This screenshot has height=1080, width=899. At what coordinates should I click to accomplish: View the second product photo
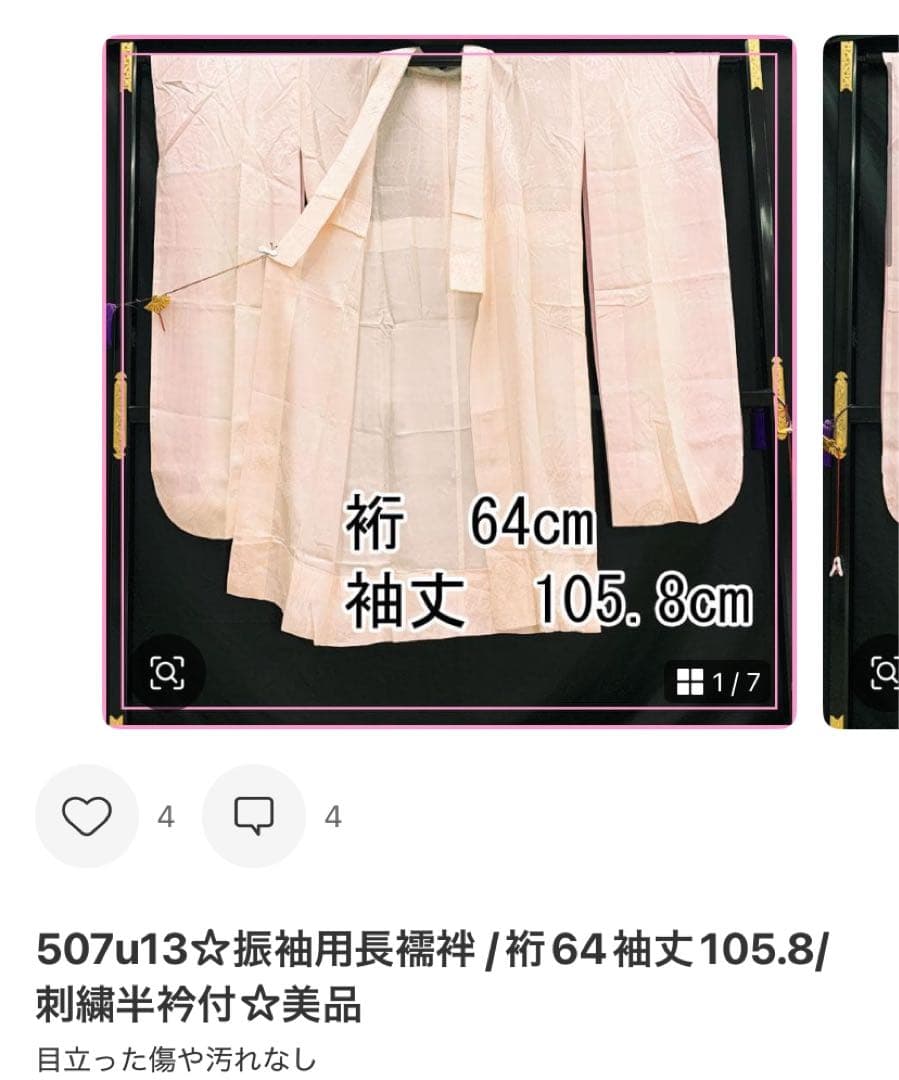(864, 380)
